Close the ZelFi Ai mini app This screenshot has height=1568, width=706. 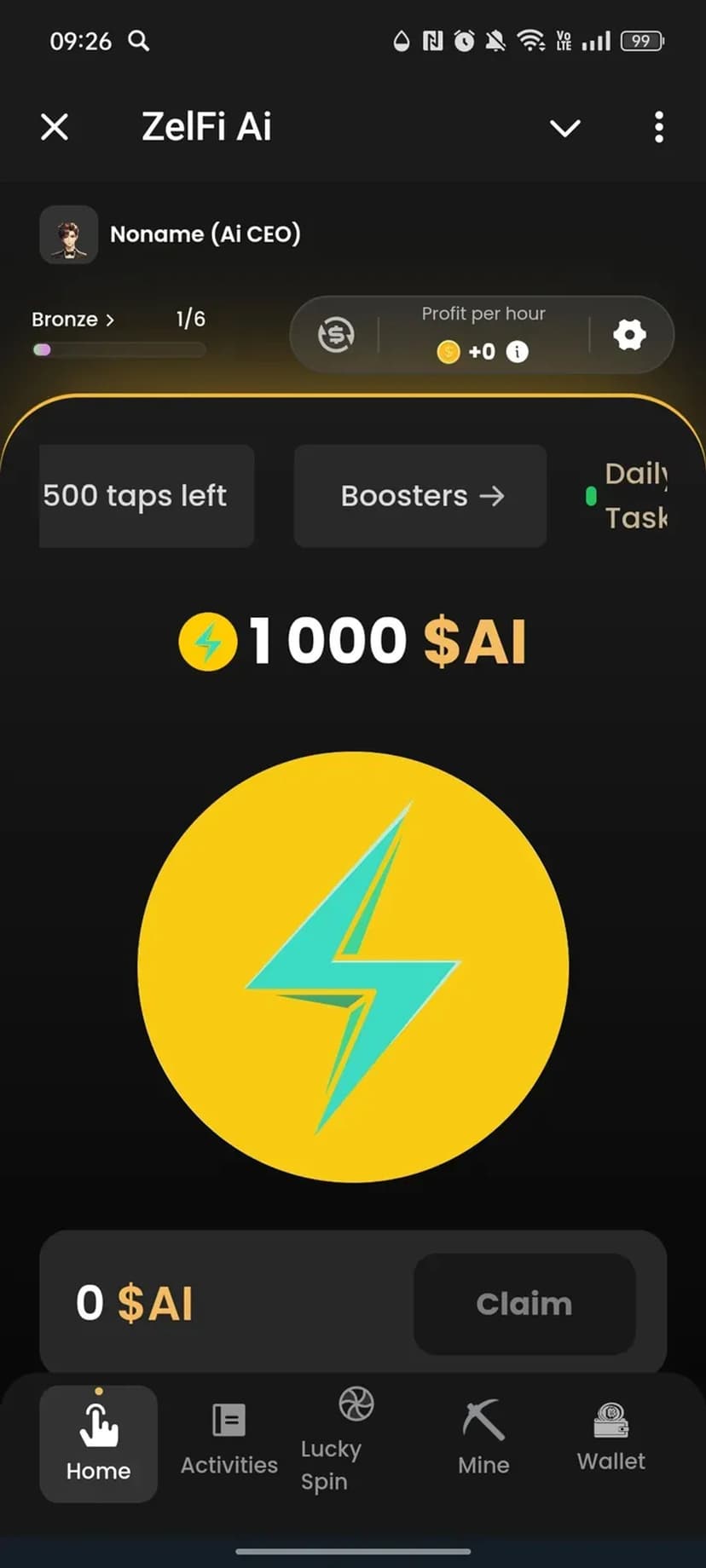[x=55, y=128]
